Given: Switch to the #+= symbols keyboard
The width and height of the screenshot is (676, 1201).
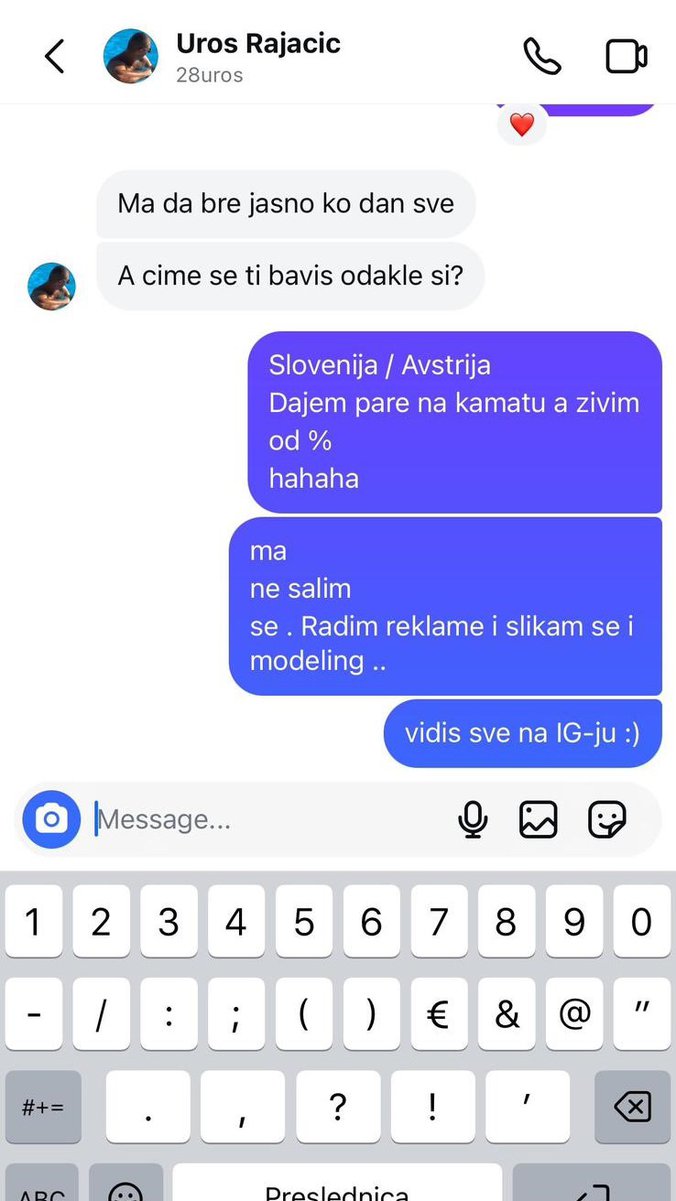Looking at the screenshot, I should coord(43,1107).
